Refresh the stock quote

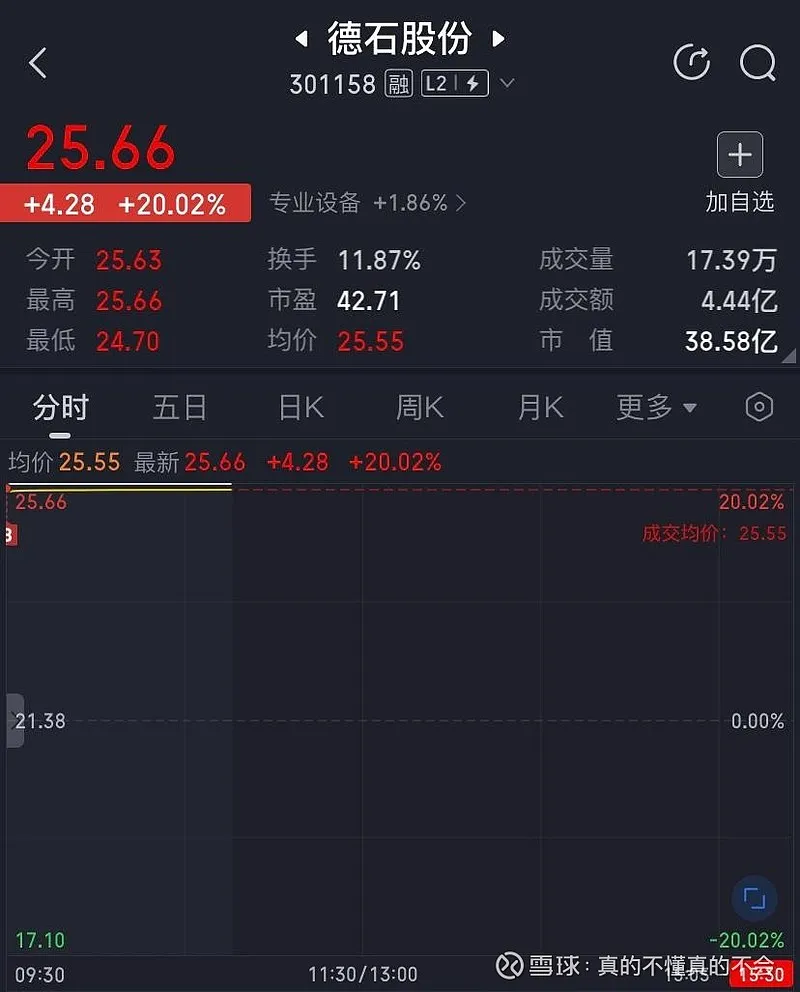[691, 63]
